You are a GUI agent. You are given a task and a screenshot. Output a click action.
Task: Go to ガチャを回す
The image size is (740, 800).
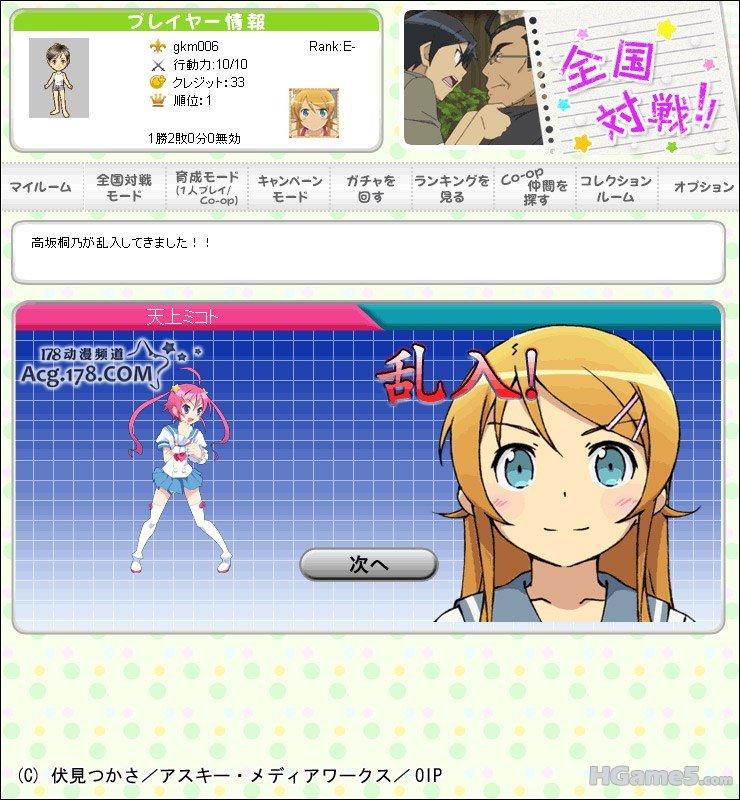371,187
